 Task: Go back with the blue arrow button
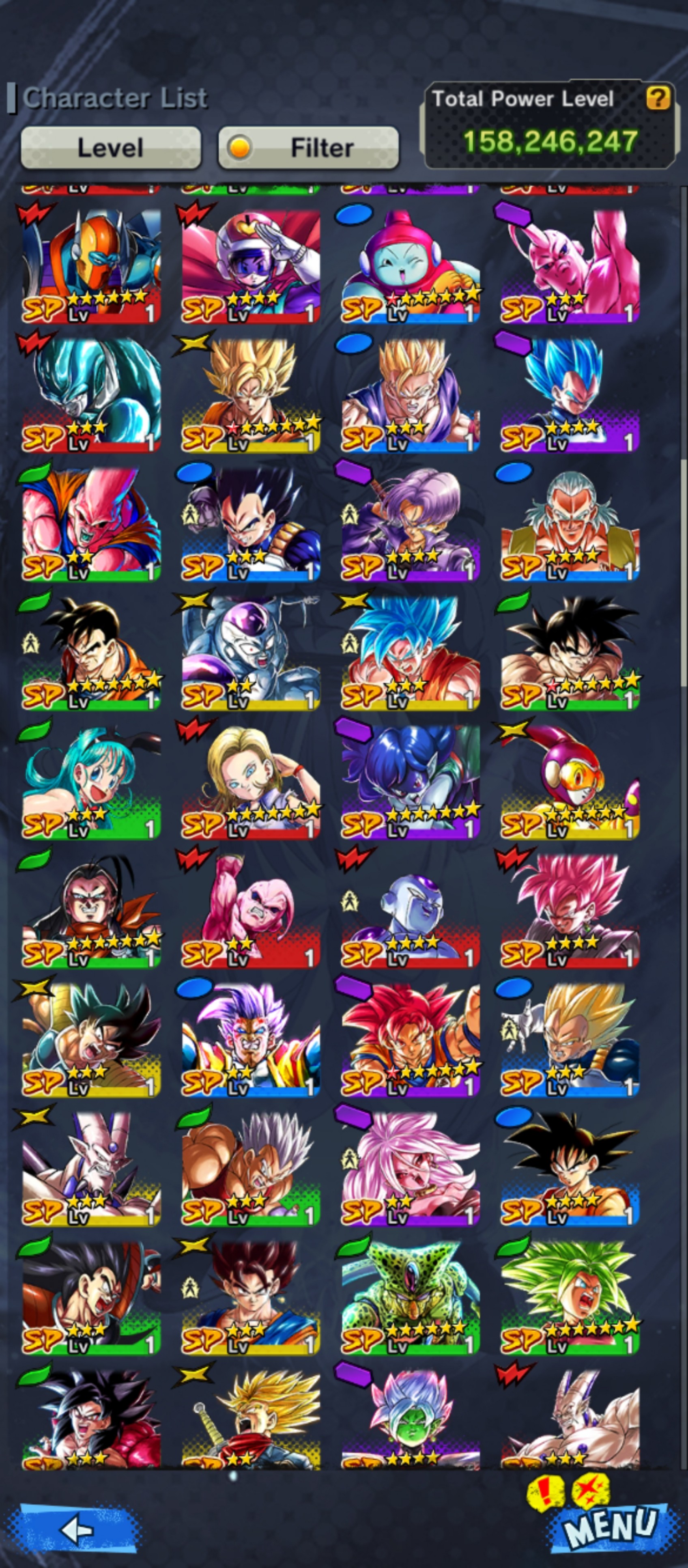(x=77, y=1528)
